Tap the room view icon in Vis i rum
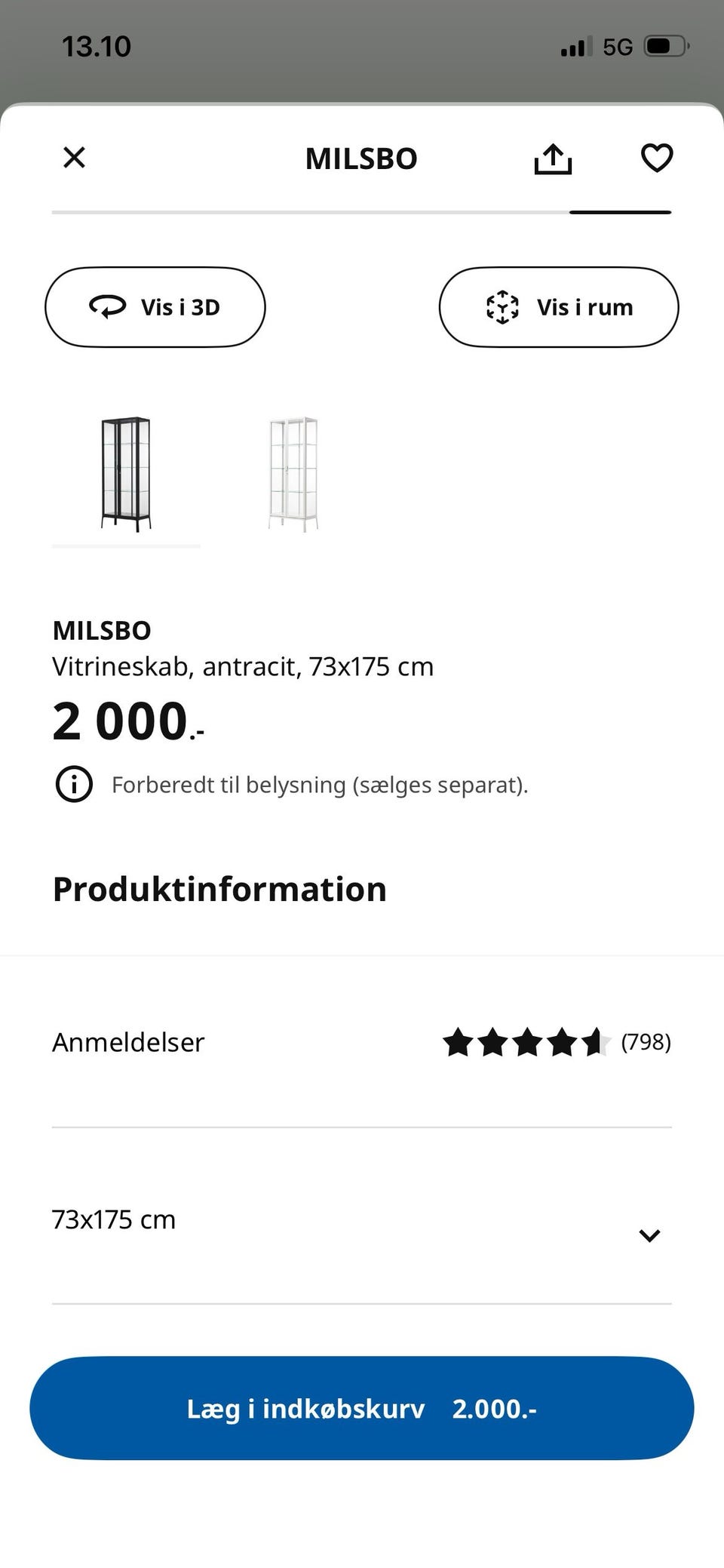The width and height of the screenshot is (724, 1568). (502, 307)
